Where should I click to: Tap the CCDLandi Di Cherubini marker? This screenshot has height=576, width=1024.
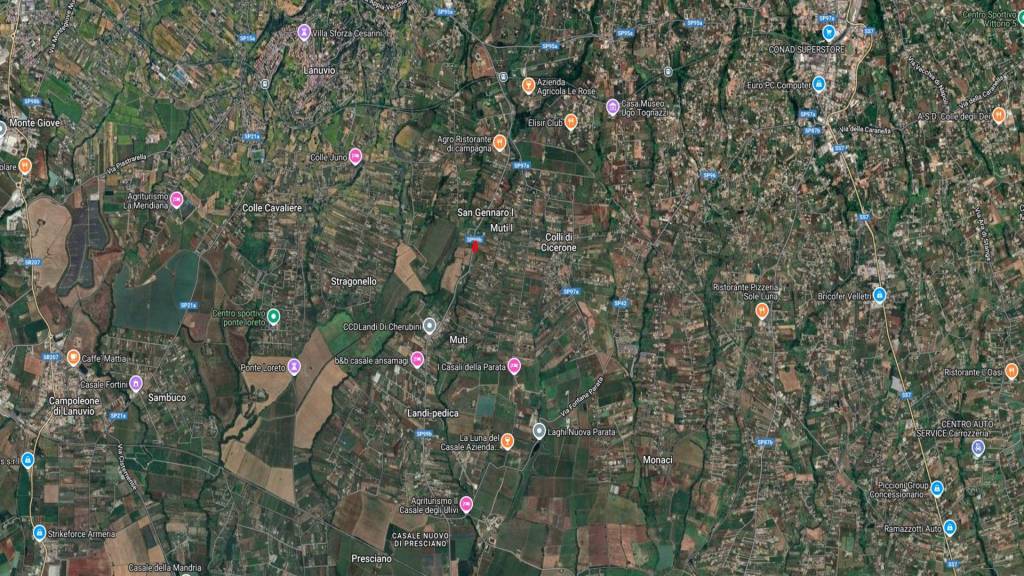pos(429,325)
